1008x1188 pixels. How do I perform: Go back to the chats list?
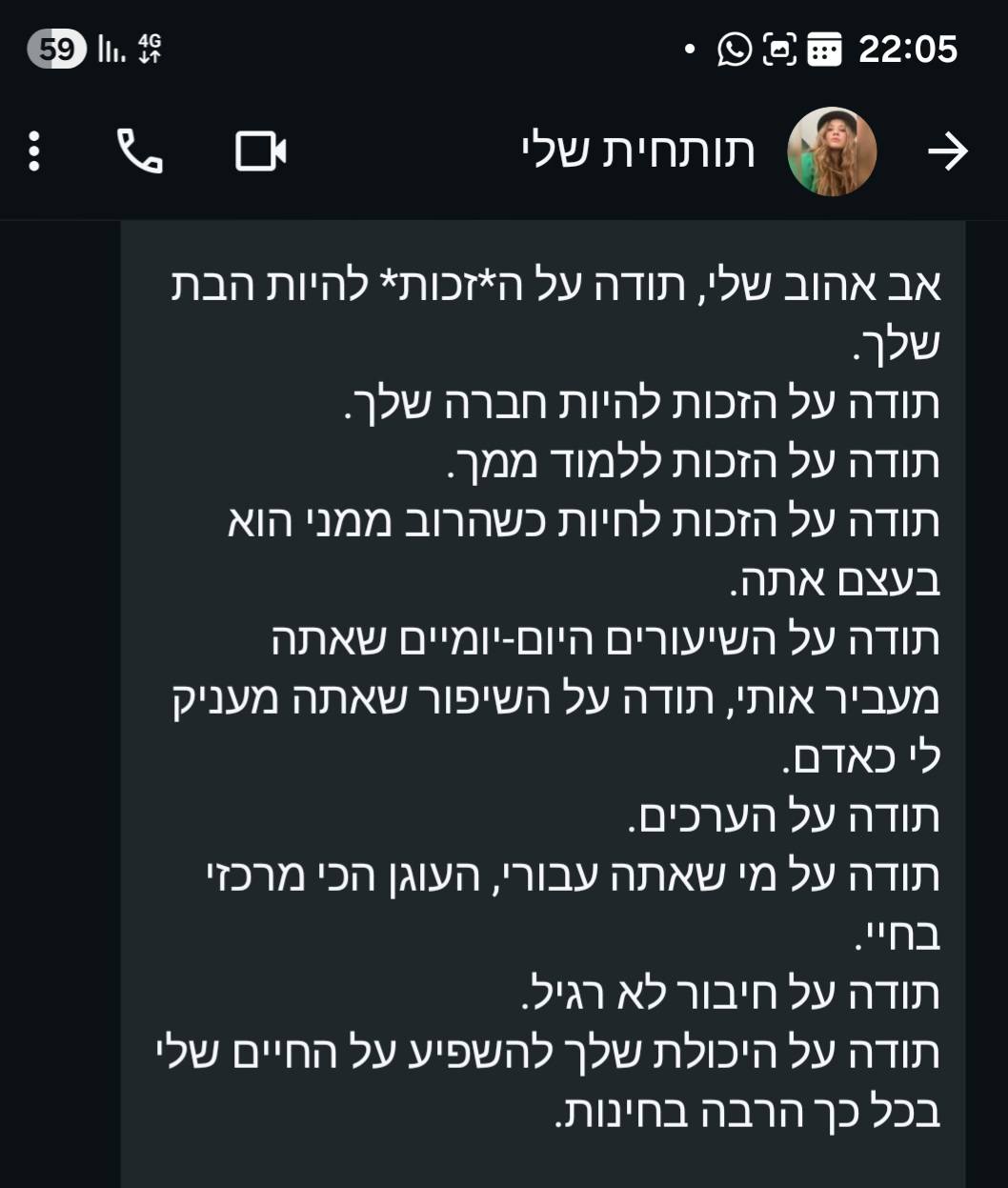coord(948,151)
